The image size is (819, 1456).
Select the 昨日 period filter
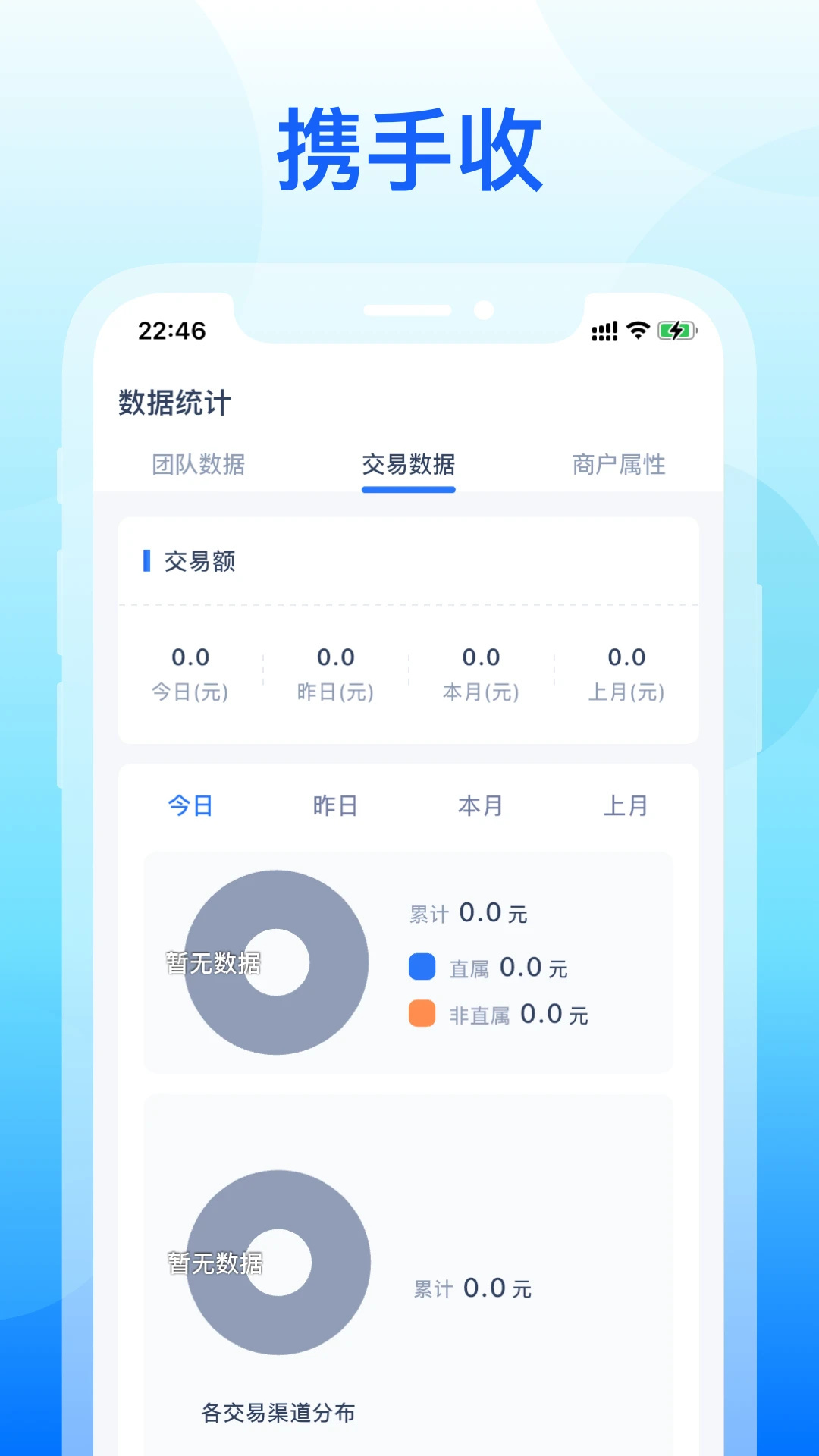click(337, 806)
